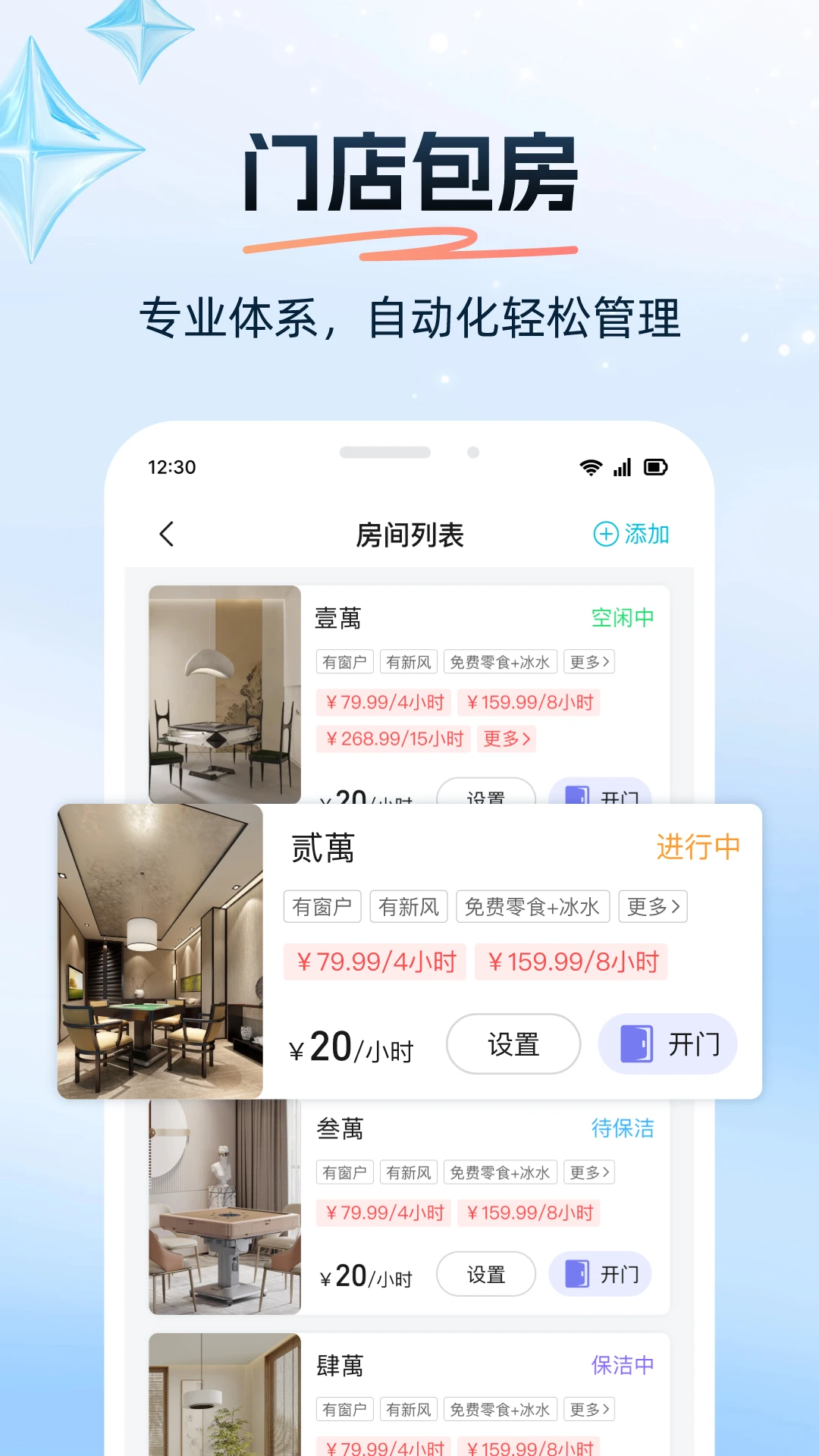This screenshot has width=819, height=1456.
Task: Tap the door icon inside 叁萬's 开门 button
Action: pyautogui.click(x=576, y=1275)
